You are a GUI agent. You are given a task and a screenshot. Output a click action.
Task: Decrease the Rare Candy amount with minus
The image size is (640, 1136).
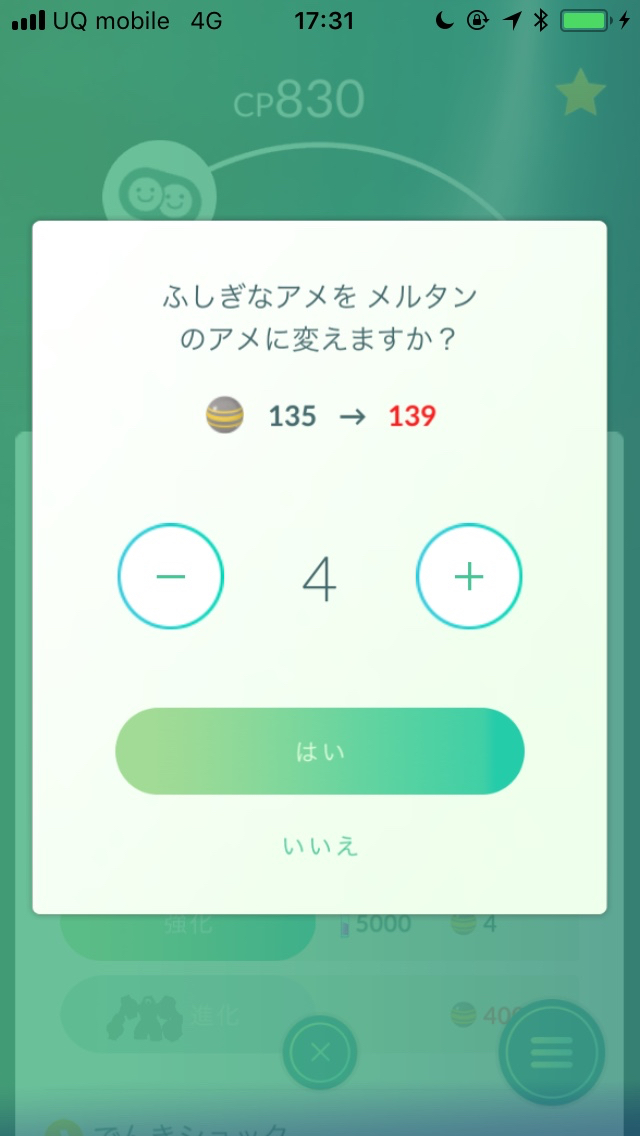[x=171, y=577]
